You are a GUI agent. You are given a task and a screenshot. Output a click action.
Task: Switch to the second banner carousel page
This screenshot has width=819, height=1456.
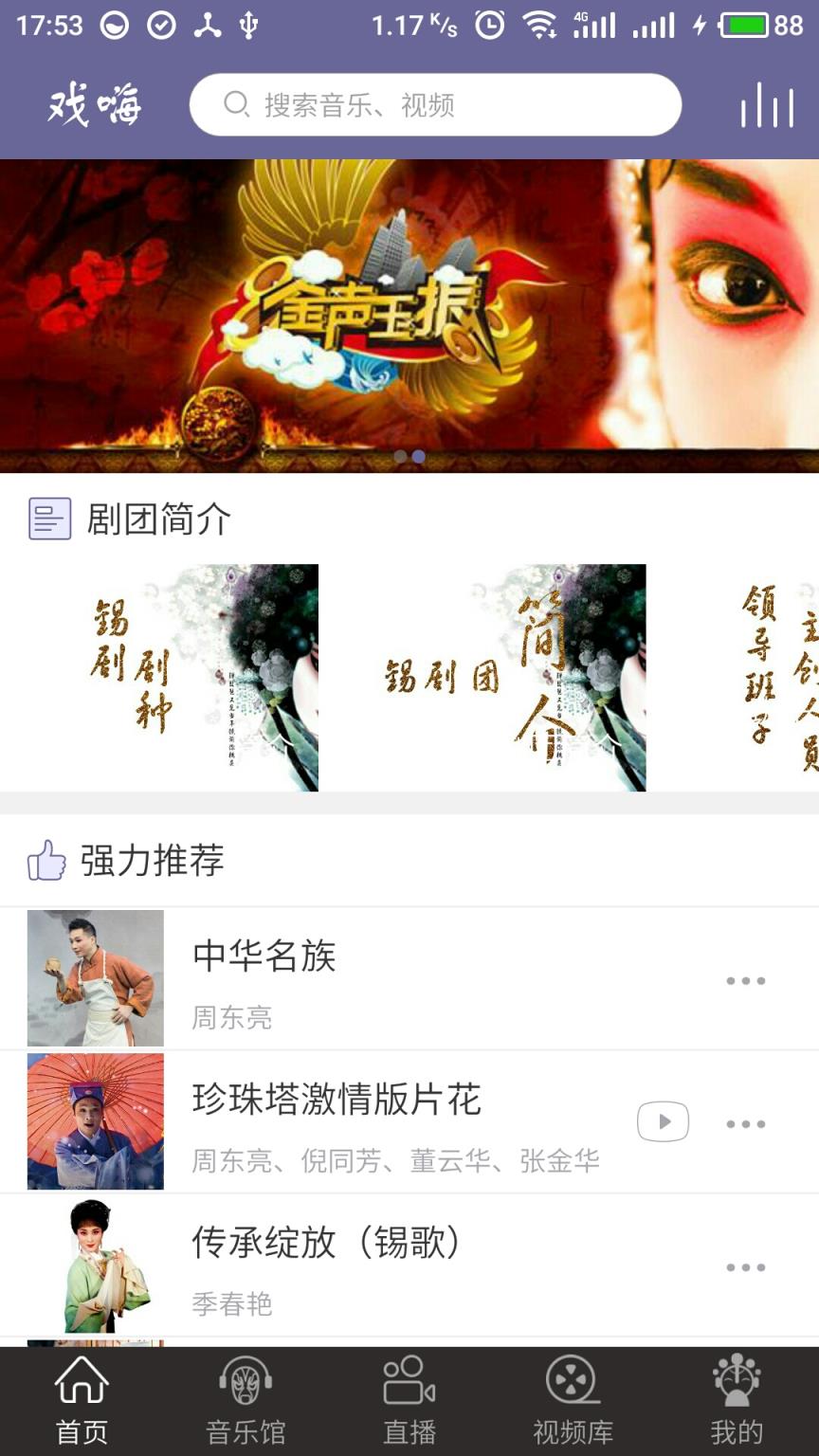click(419, 457)
